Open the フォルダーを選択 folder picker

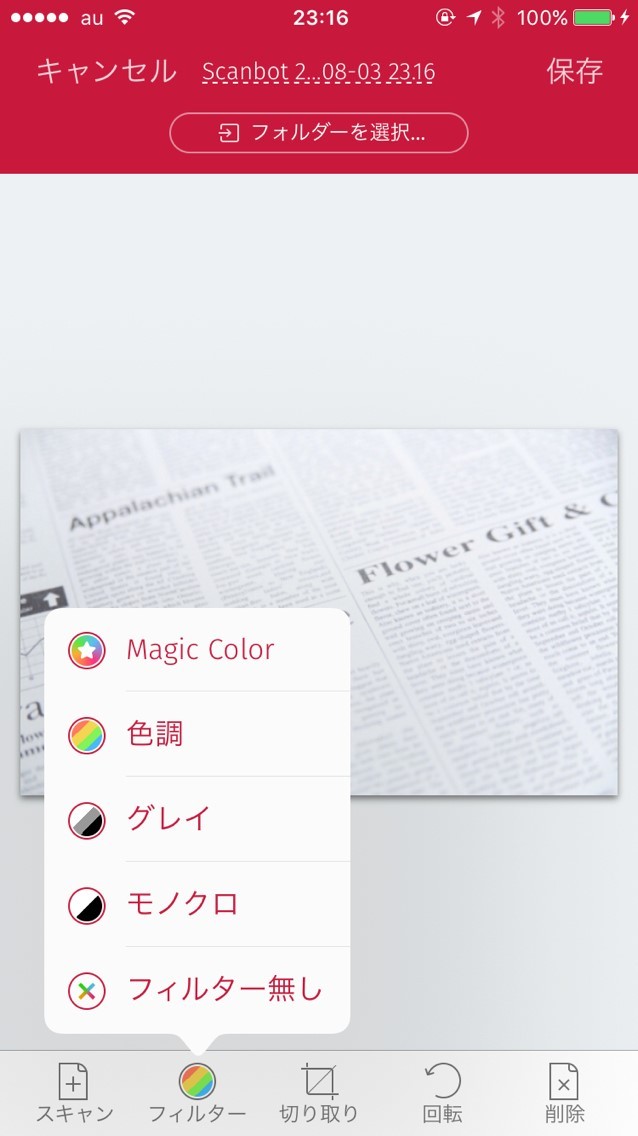[319, 133]
